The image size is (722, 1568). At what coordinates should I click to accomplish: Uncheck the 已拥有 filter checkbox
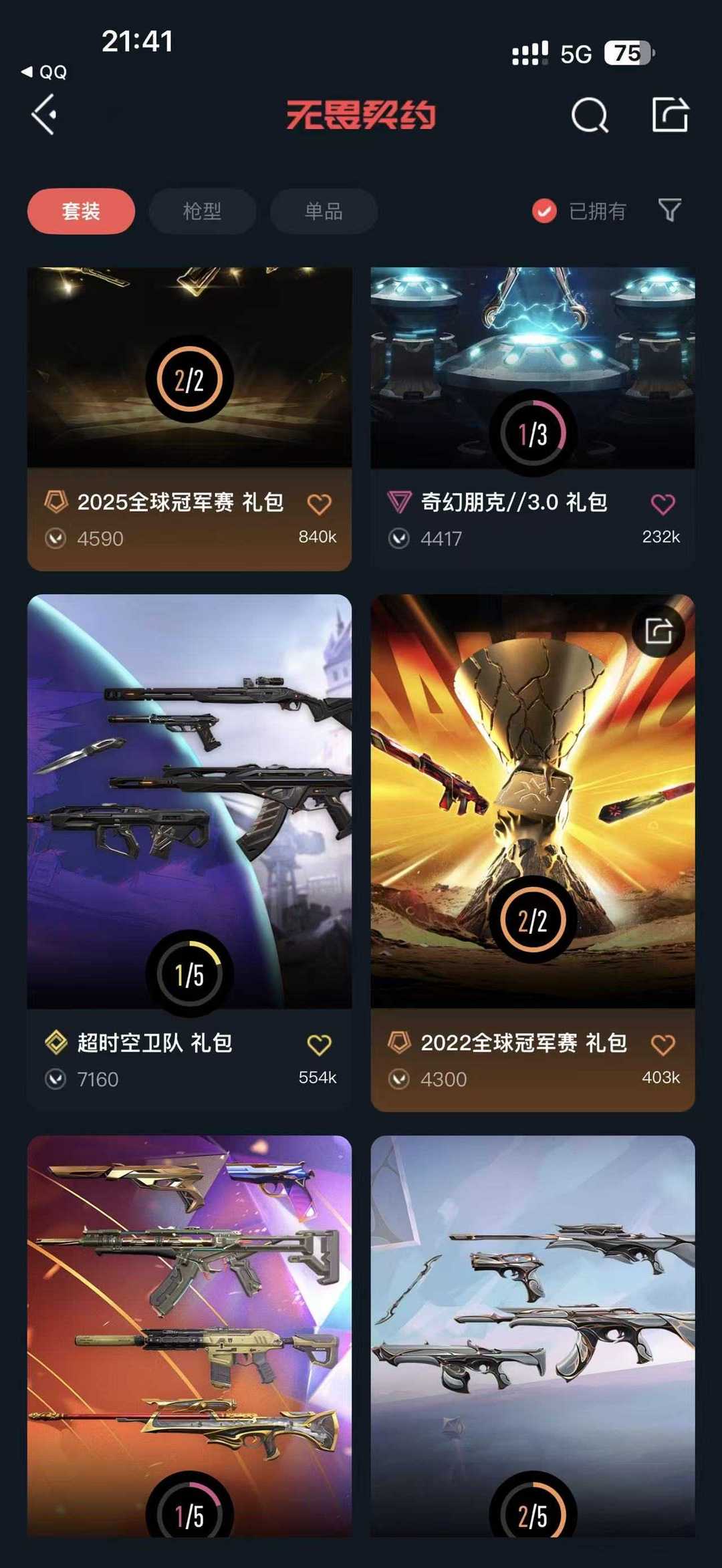pyautogui.click(x=544, y=211)
